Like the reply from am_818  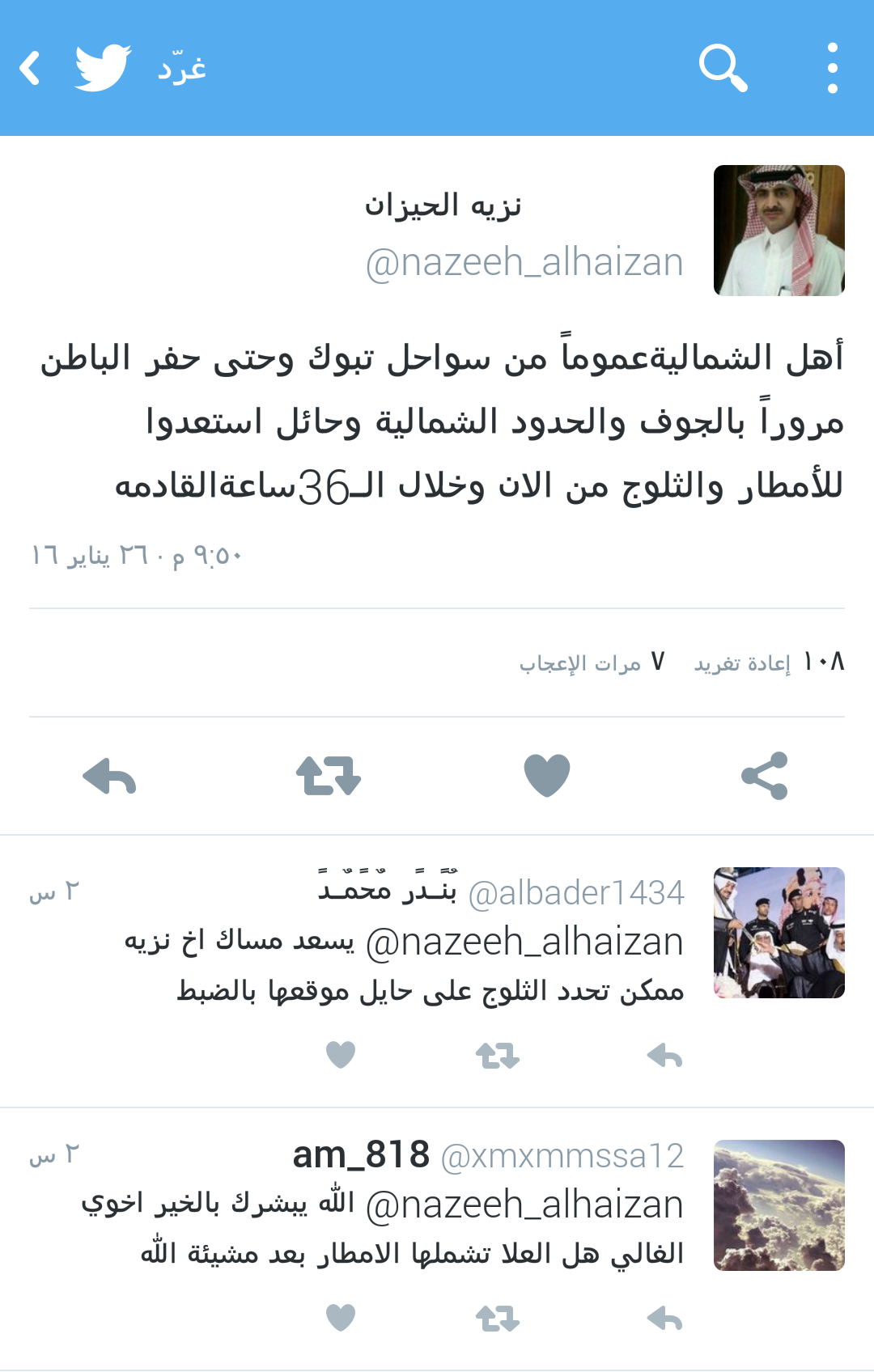[x=341, y=1318]
